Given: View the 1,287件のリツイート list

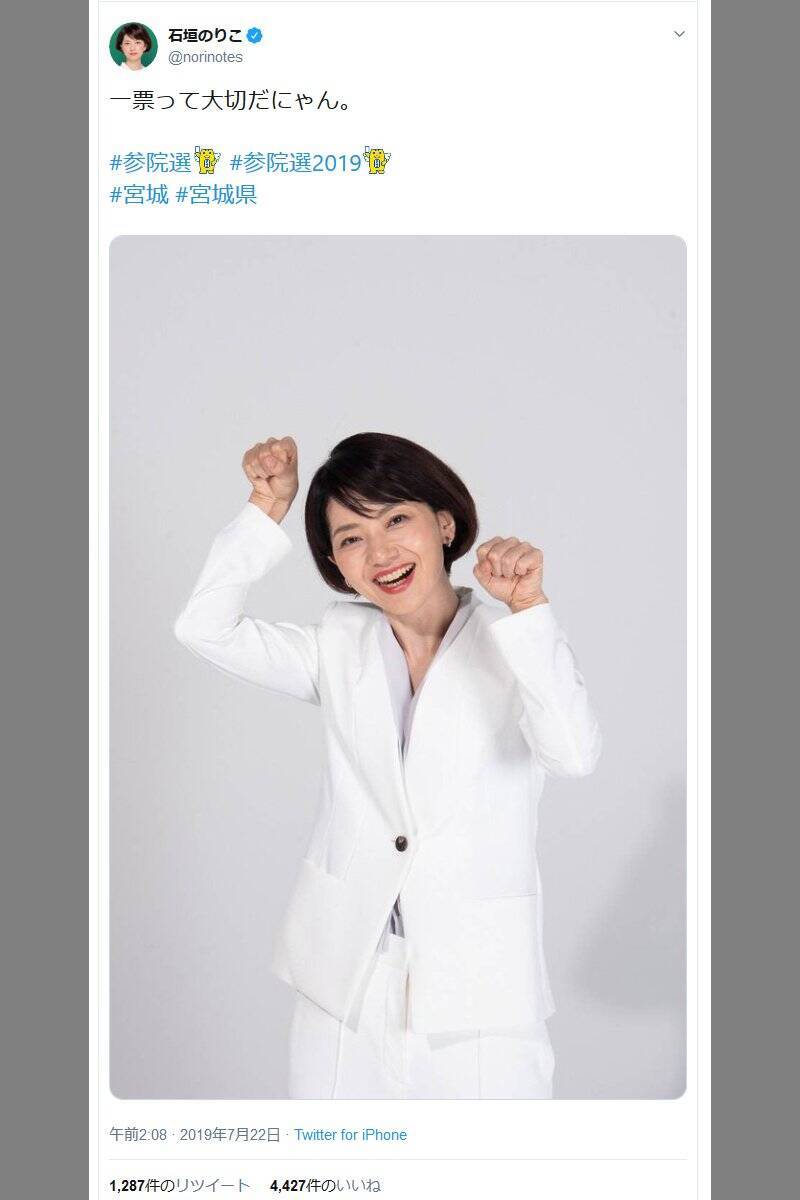Looking at the screenshot, I should [180, 1186].
